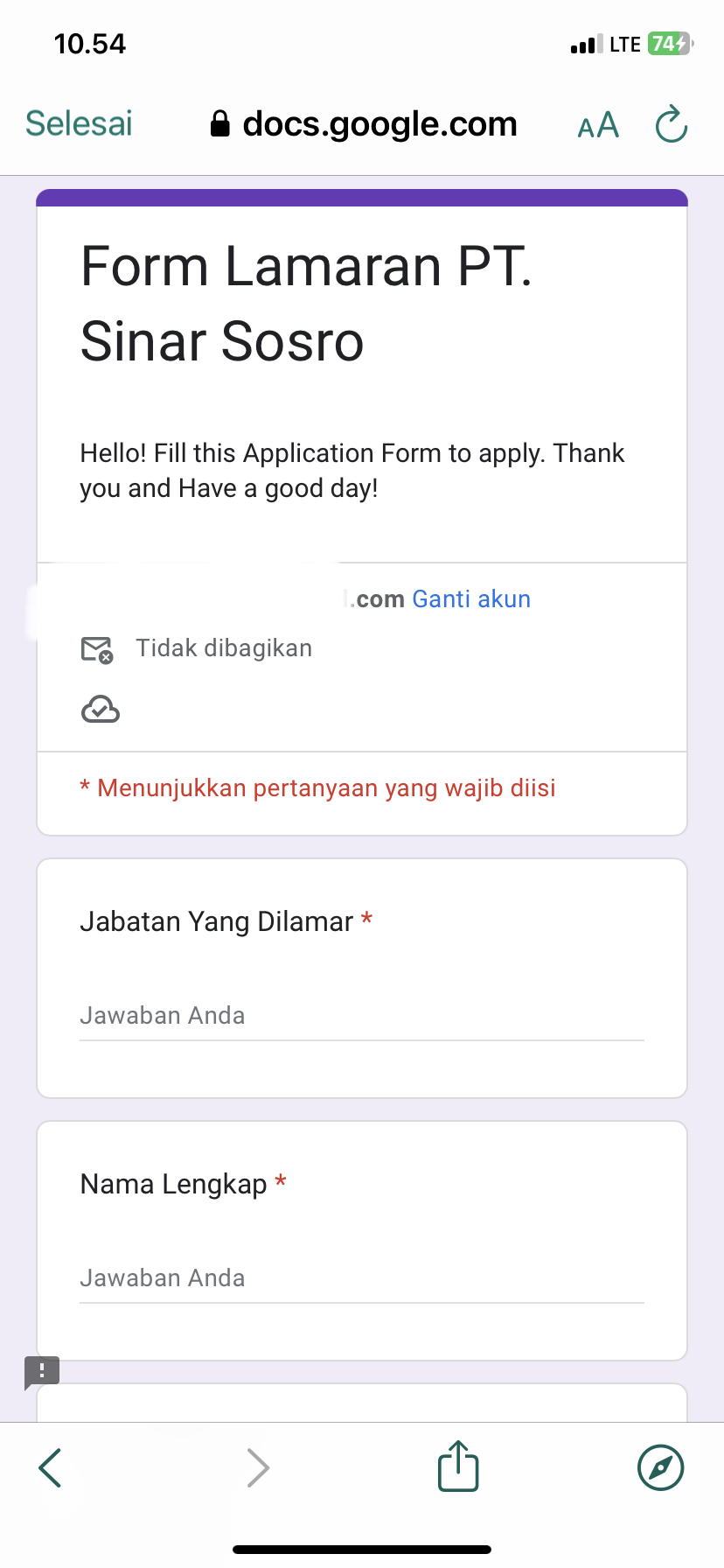
Task: Reload the Google Form page
Action: pos(672,124)
